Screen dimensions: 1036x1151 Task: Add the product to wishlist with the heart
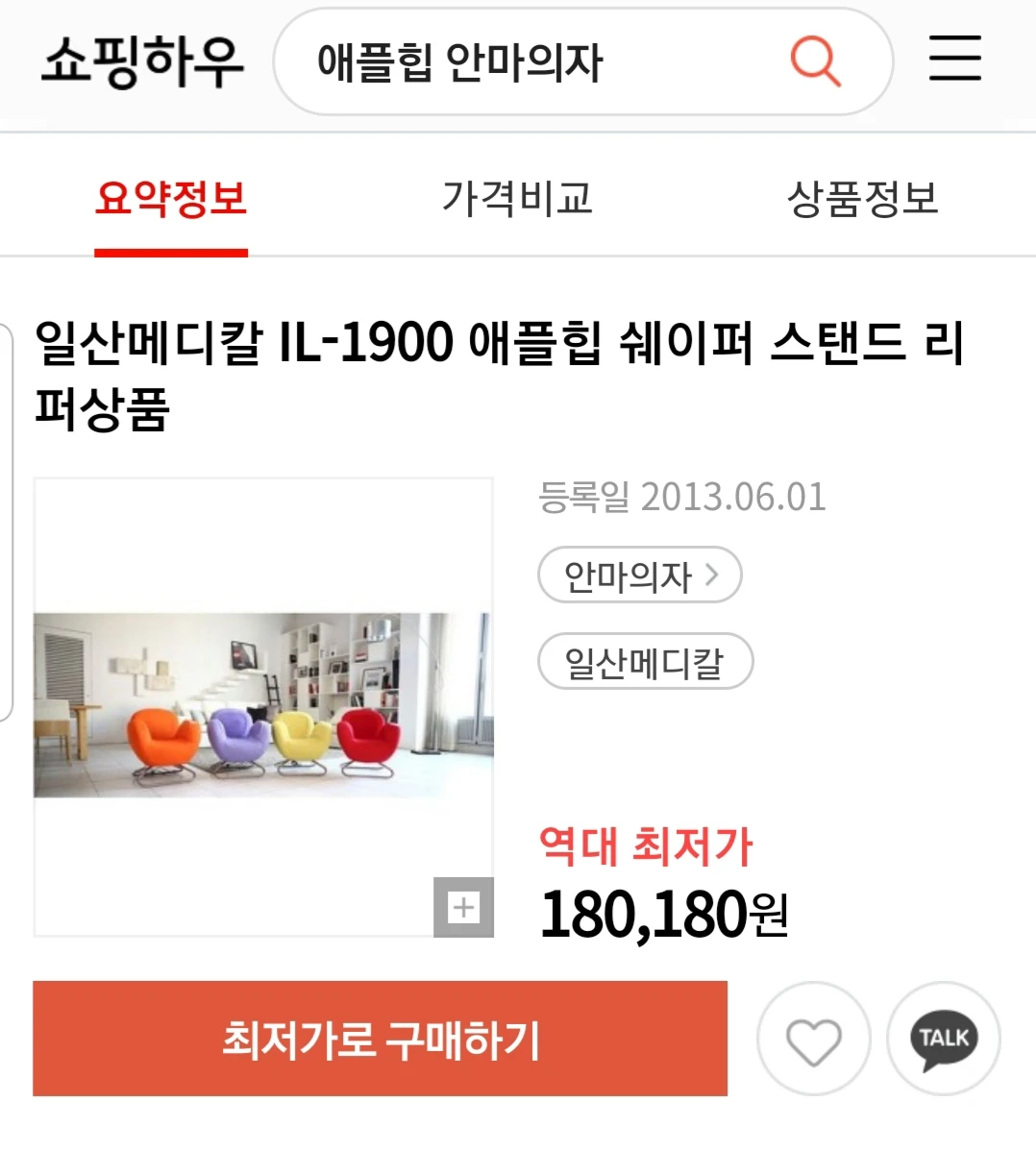(813, 1039)
